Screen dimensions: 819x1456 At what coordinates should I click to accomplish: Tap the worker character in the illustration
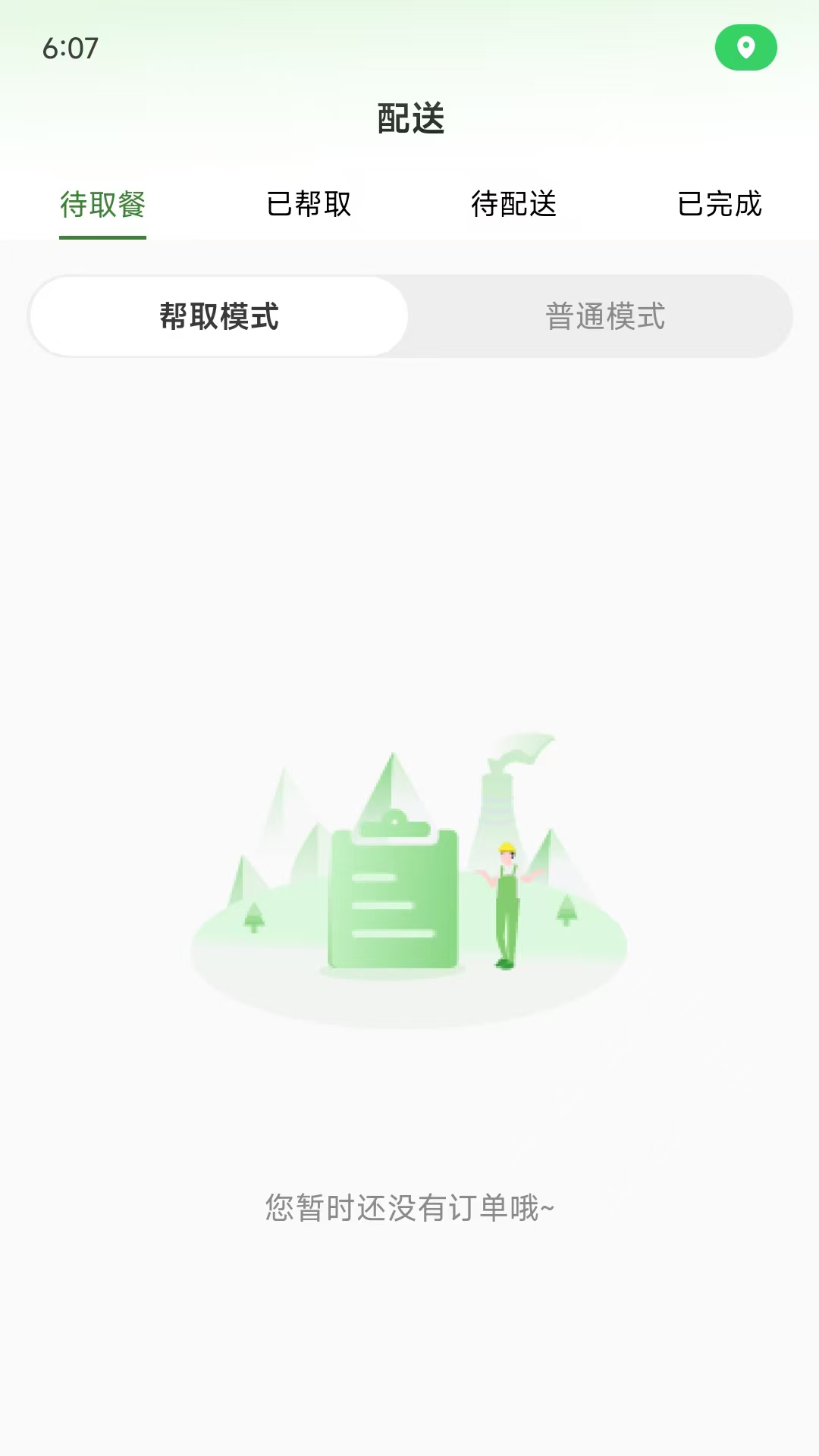pyautogui.click(x=507, y=902)
